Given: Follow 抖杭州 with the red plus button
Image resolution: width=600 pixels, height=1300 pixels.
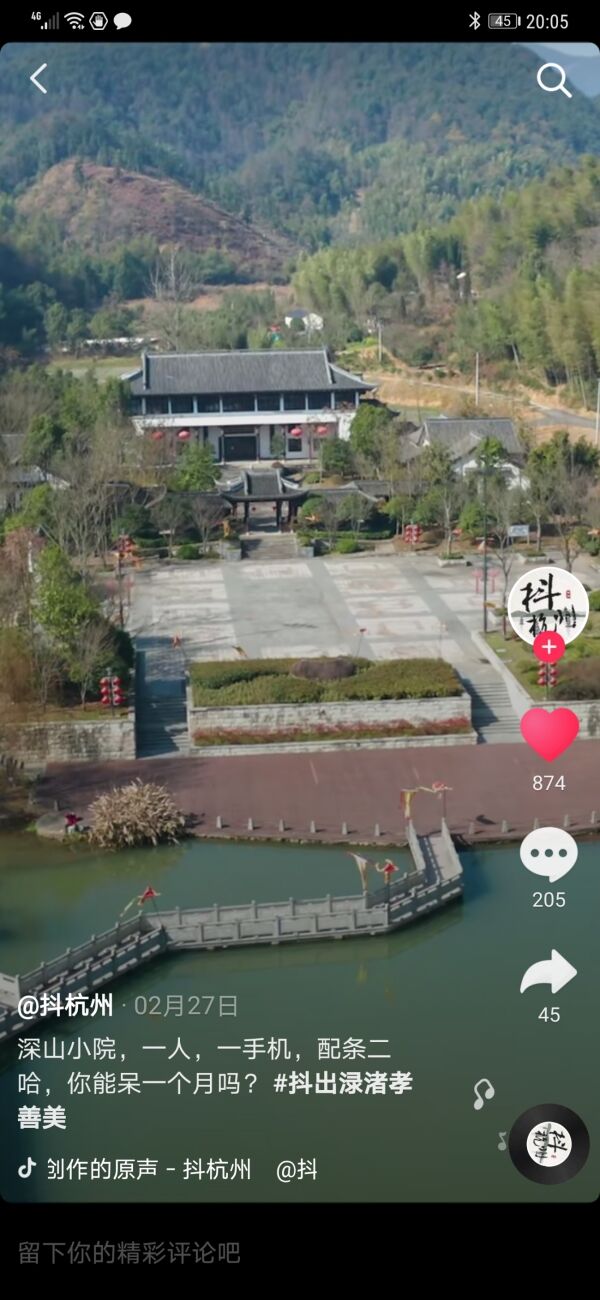Looking at the screenshot, I should click(x=548, y=648).
